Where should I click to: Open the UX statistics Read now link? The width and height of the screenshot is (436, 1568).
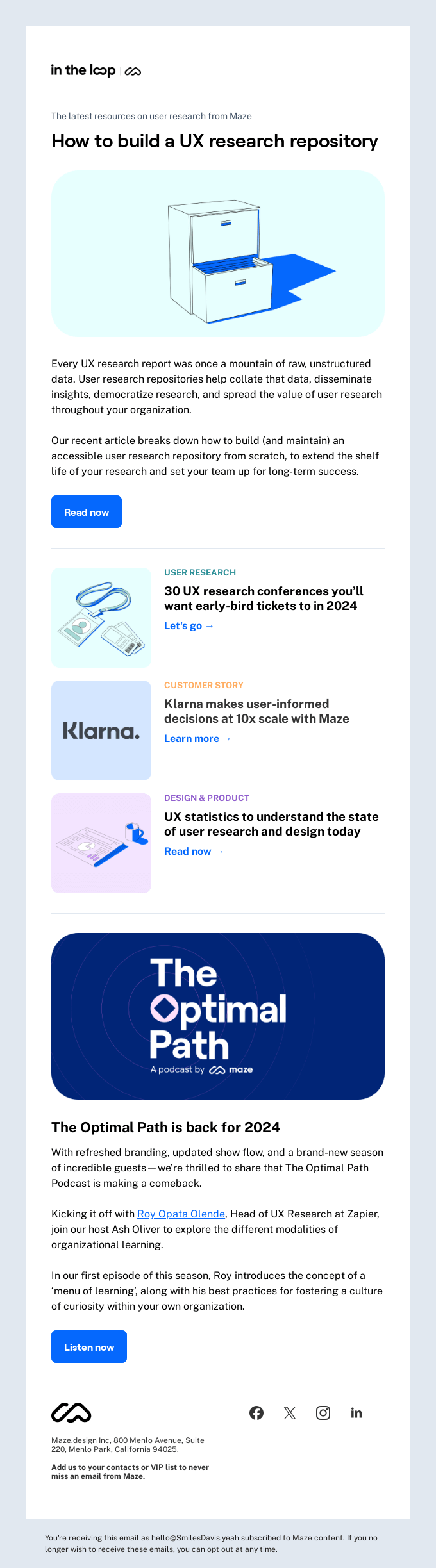click(194, 852)
